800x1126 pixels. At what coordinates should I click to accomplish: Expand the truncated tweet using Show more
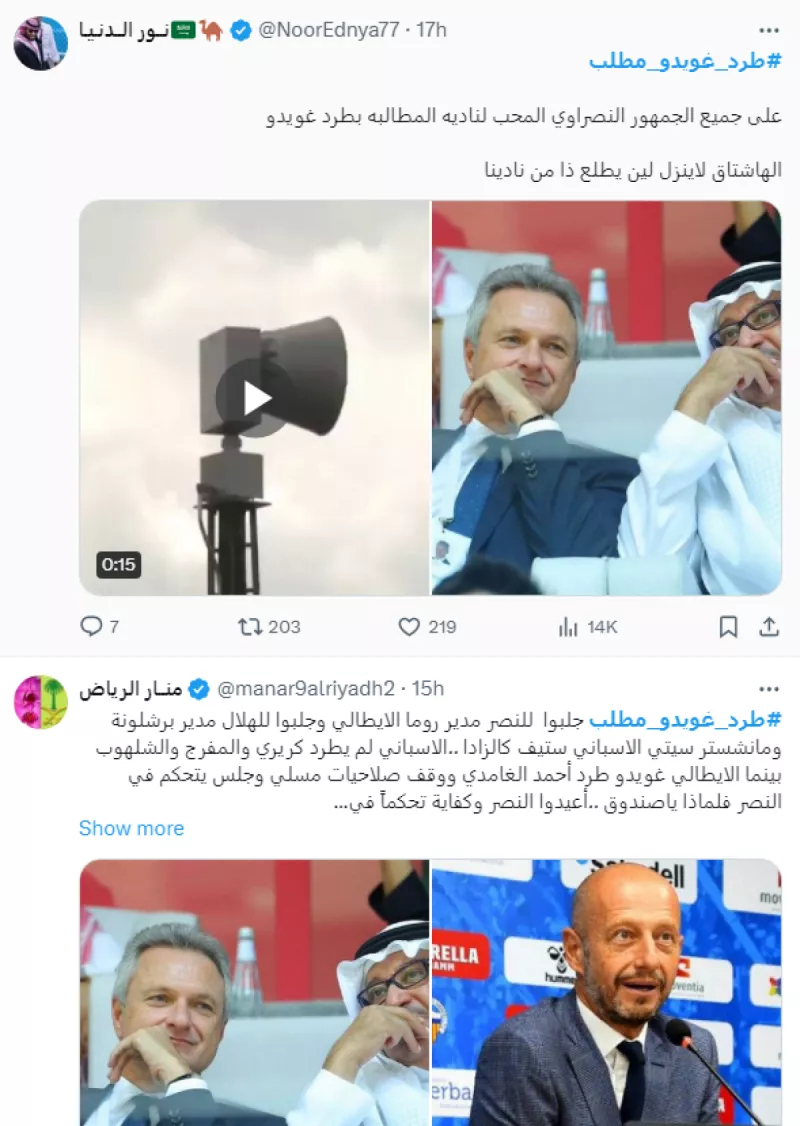click(x=131, y=828)
